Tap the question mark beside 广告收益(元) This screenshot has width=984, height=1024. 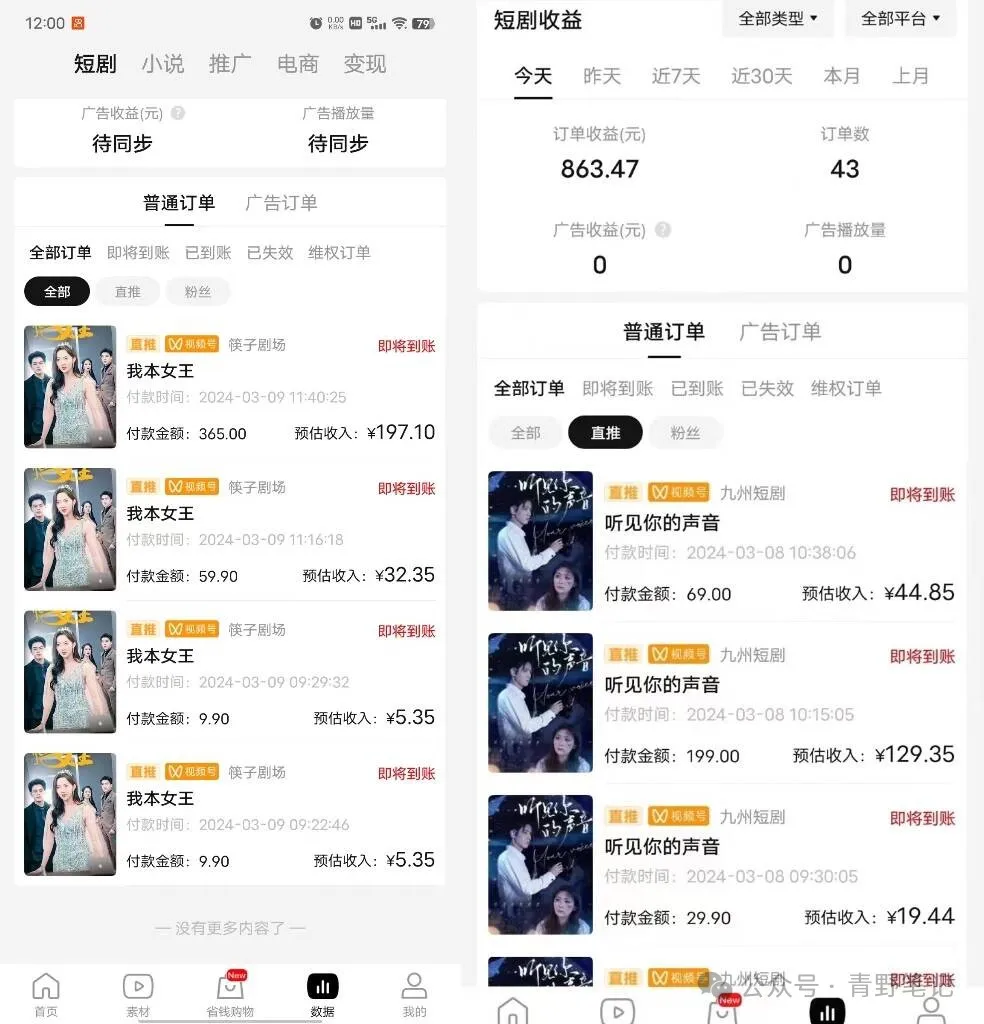[178, 113]
